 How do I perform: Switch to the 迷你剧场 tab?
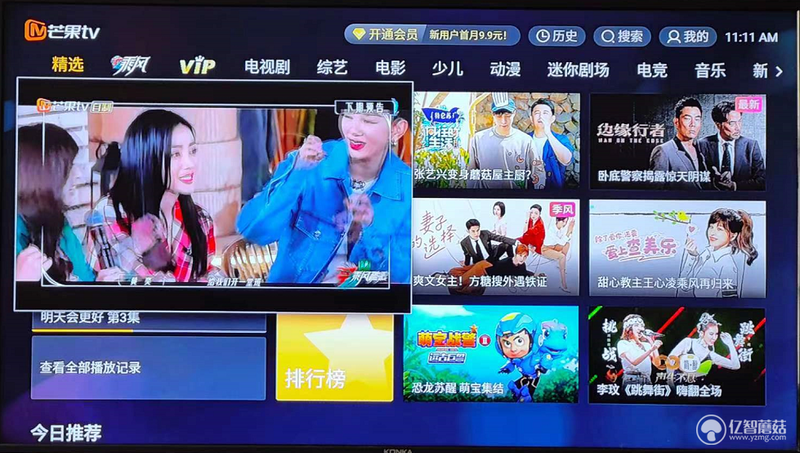click(x=578, y=70)
